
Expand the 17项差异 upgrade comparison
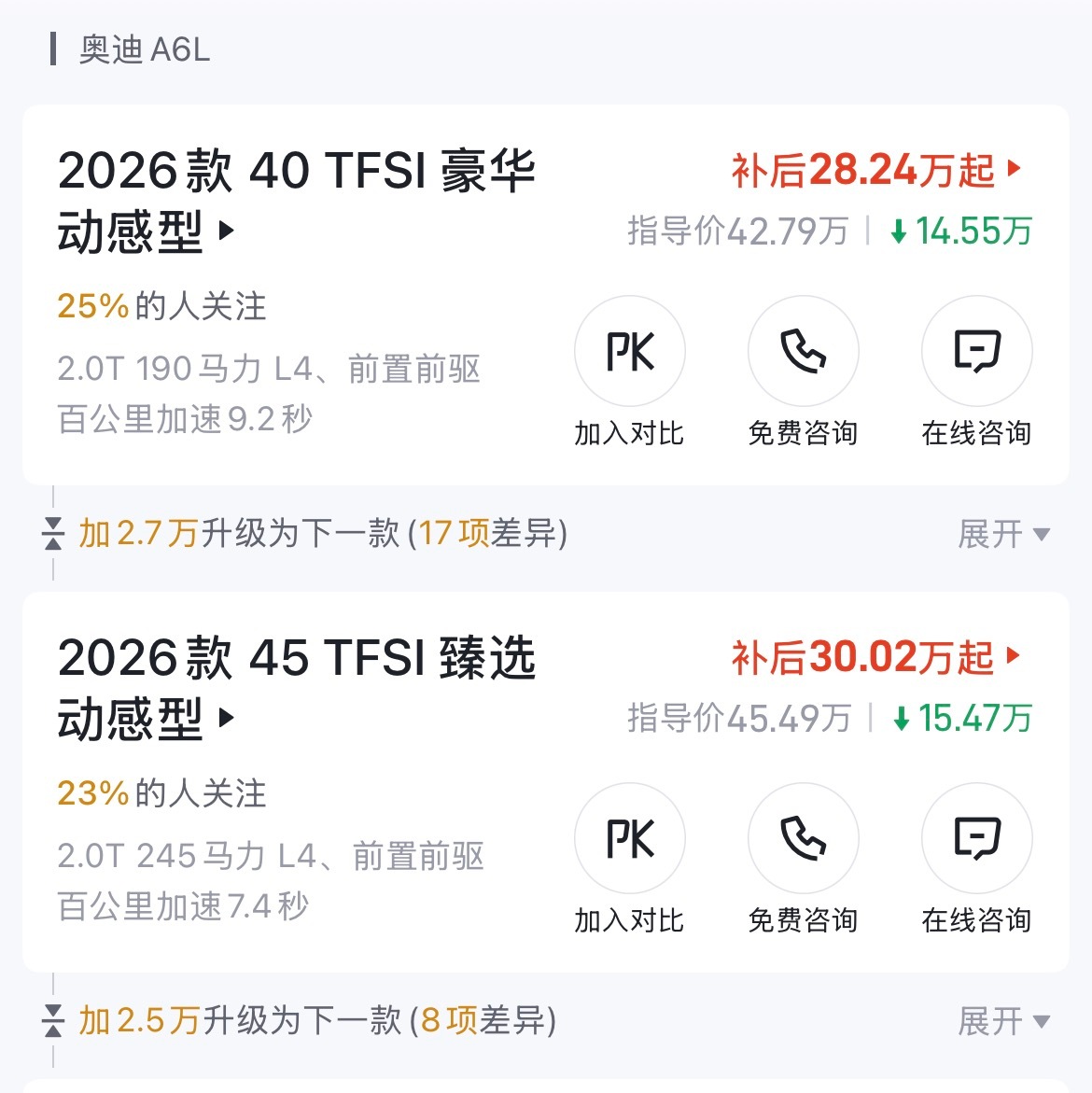click(x=1003, y=535)
